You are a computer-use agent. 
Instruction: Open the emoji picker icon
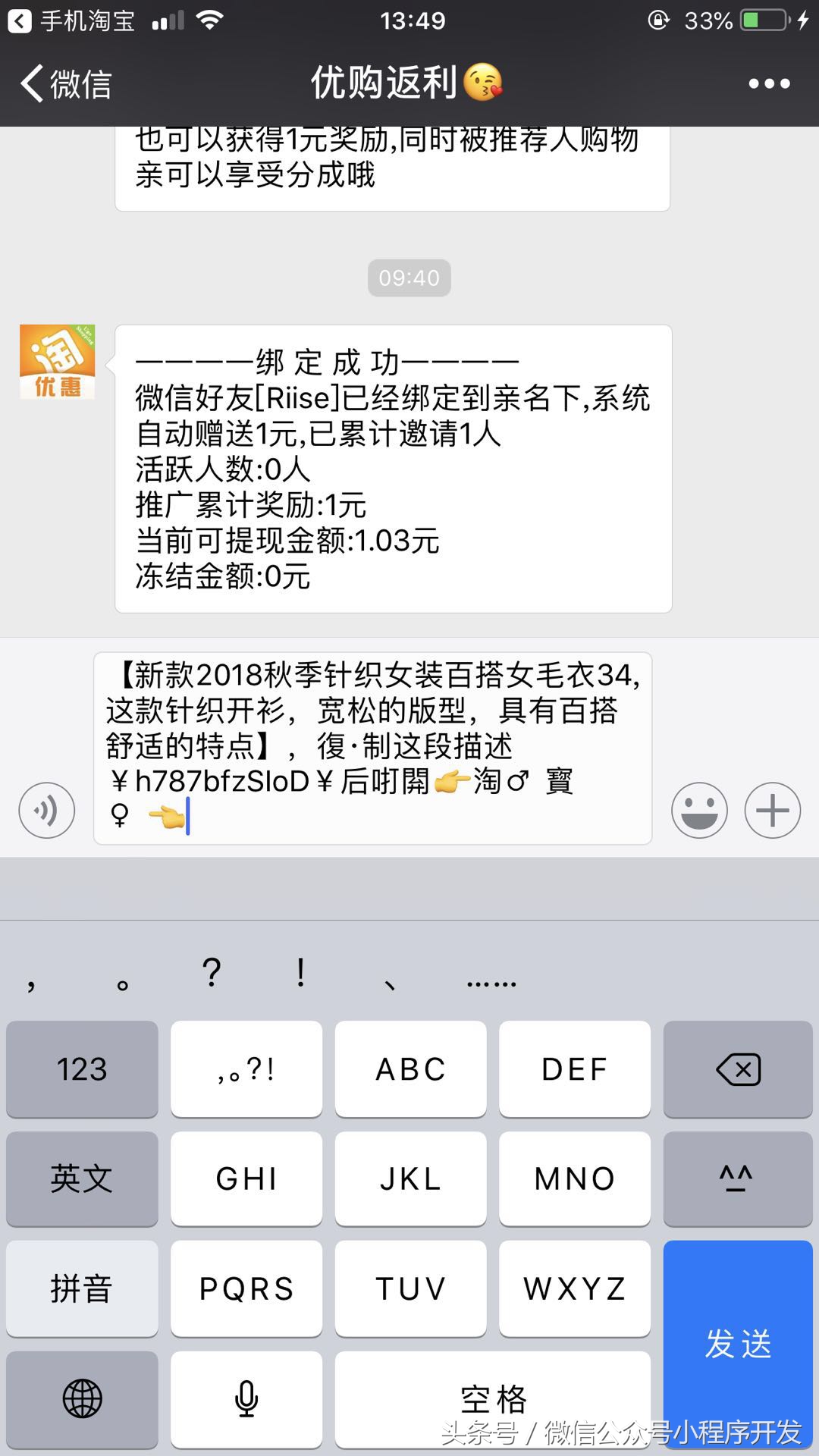tap(699, 810)
